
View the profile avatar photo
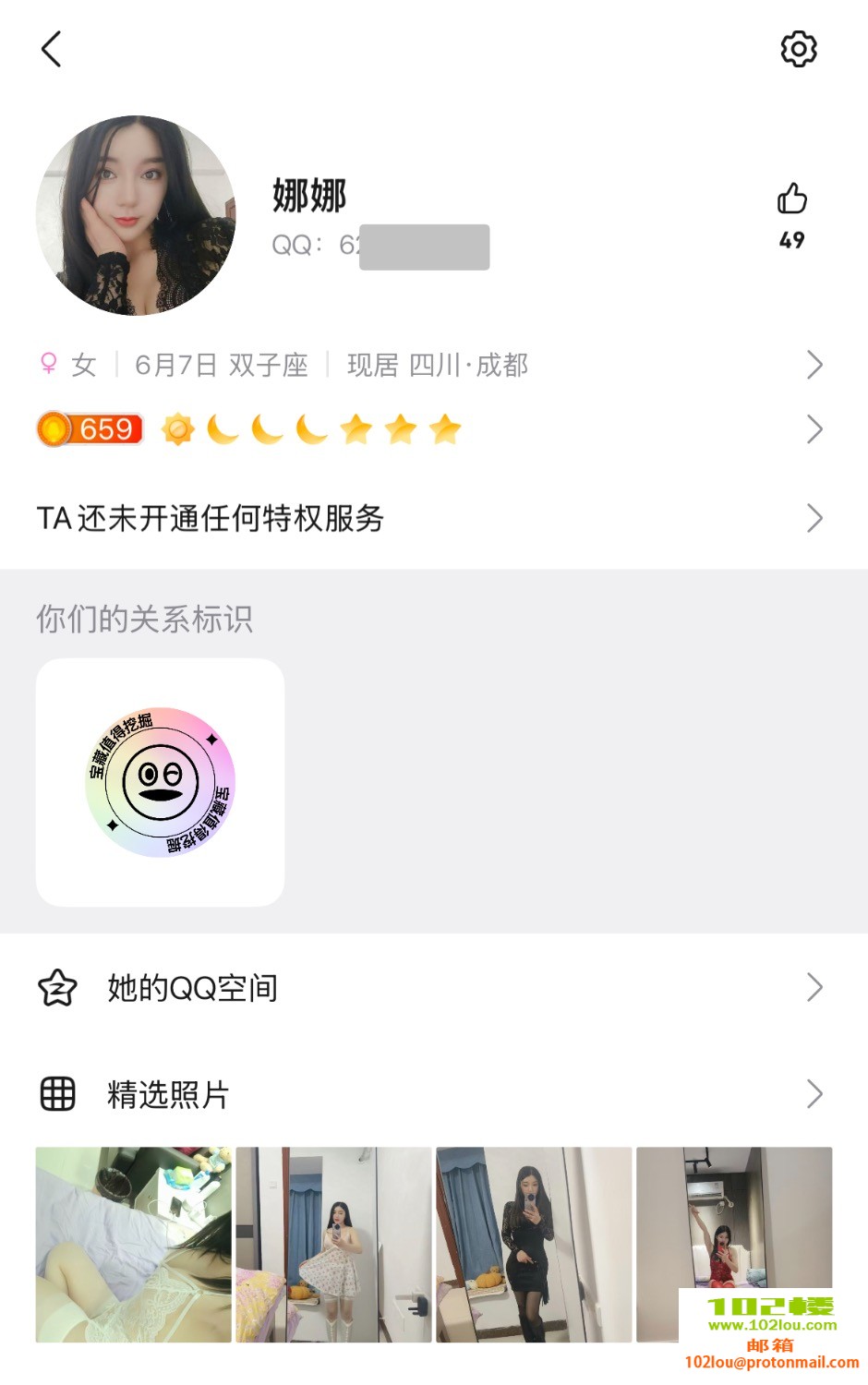[136, 215]
